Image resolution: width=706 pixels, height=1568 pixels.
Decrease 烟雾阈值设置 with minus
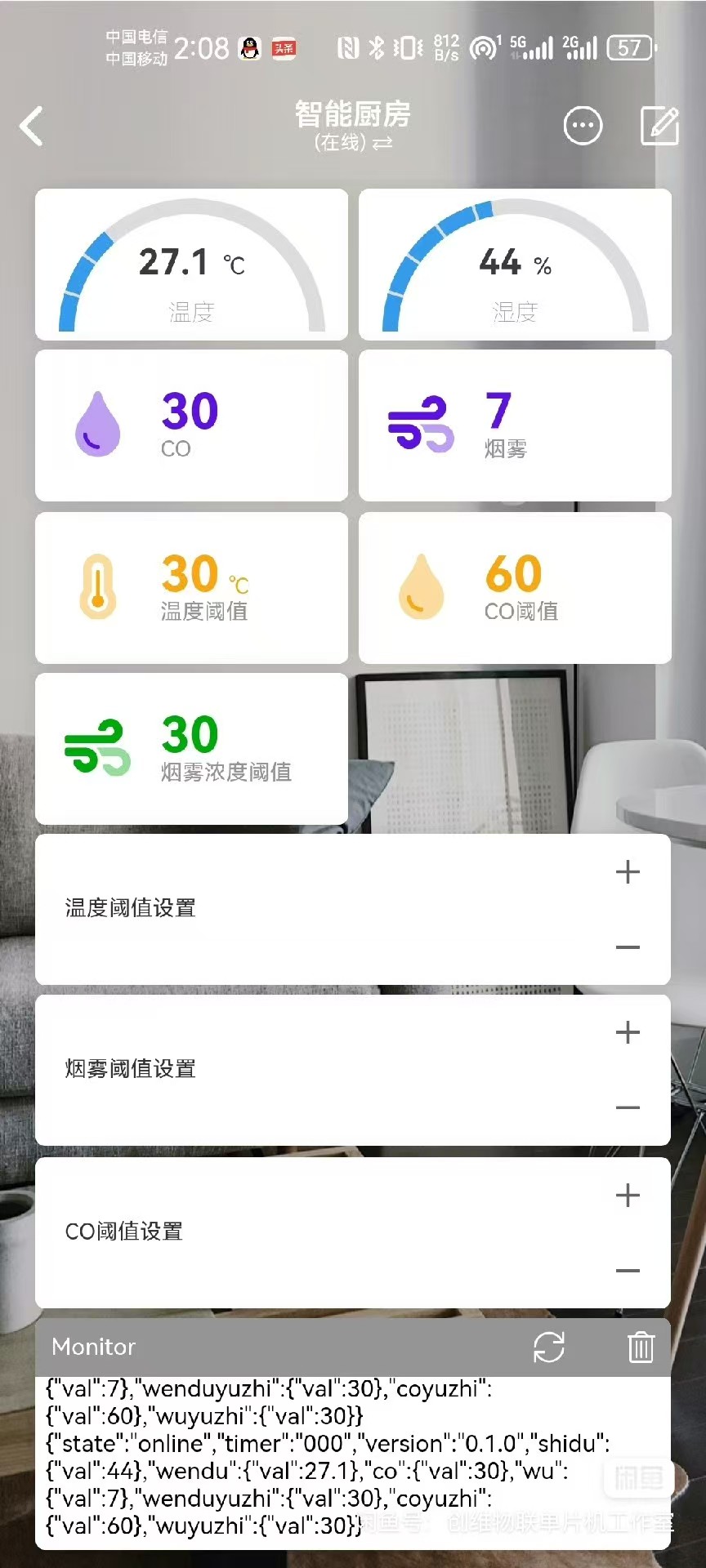coord(628,1108)
